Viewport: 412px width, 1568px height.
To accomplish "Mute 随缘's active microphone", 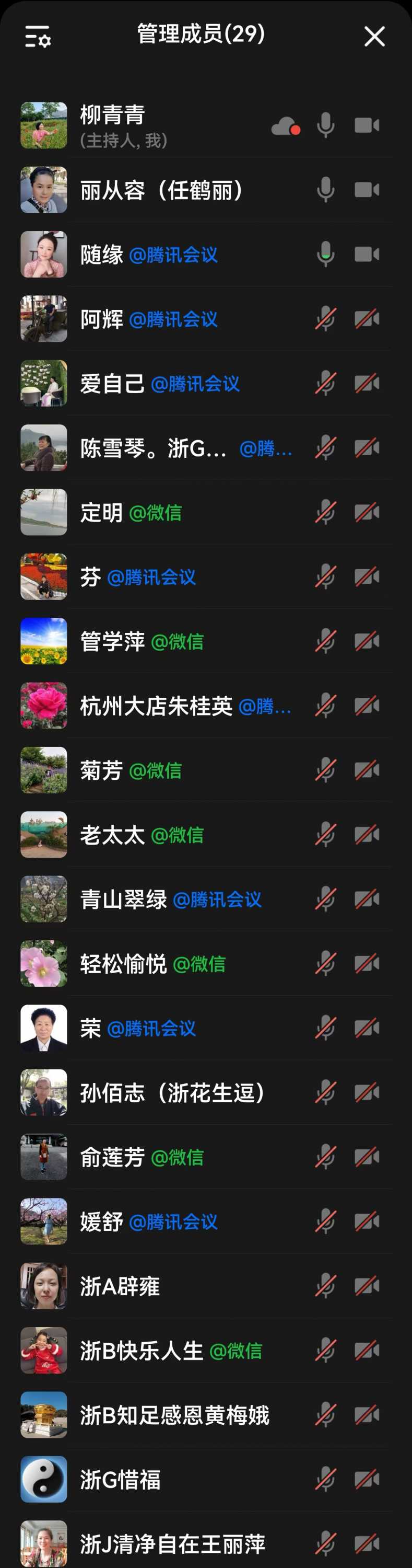I will coord(326,255).
